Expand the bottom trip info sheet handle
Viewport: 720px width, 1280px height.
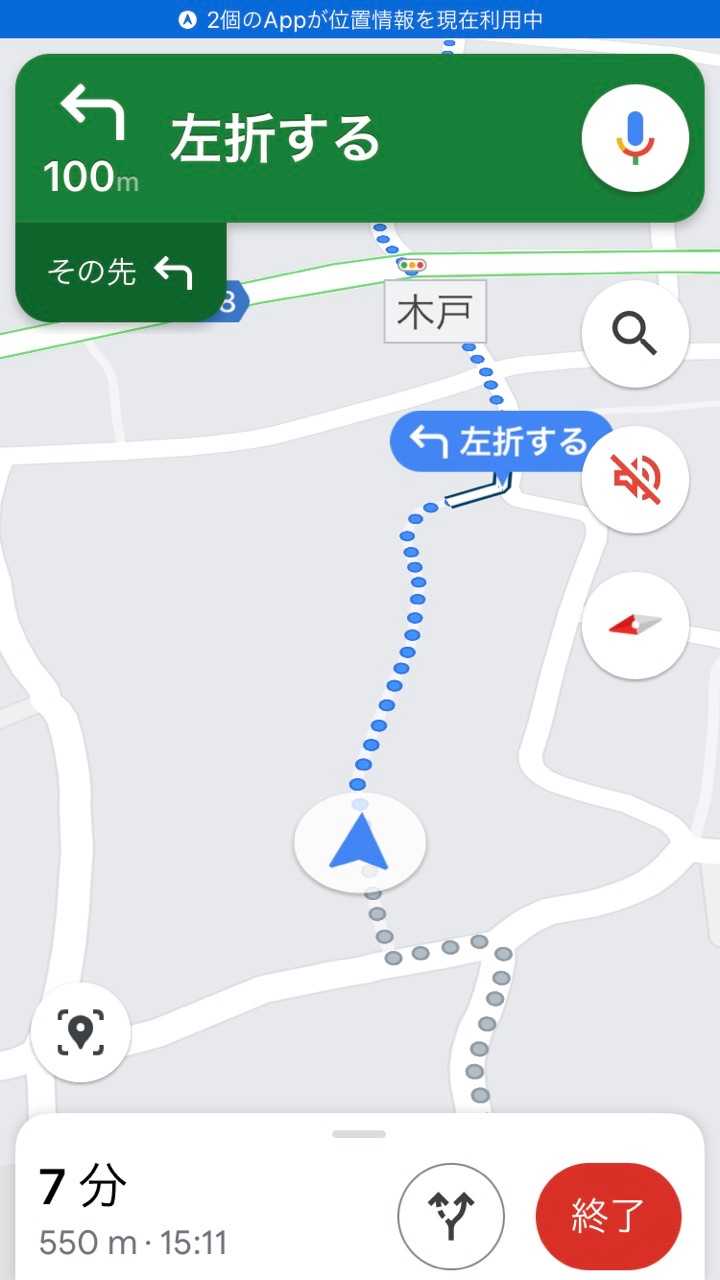359,1134
